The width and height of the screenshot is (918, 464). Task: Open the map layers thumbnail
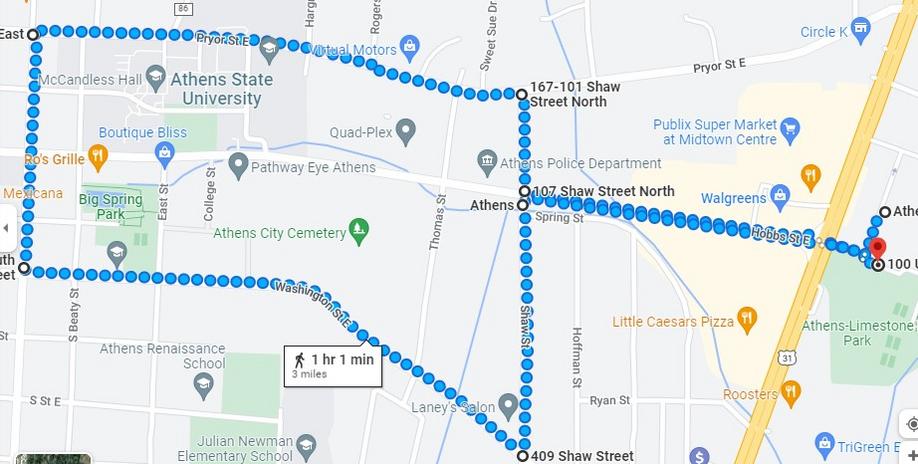coord(52,459)
